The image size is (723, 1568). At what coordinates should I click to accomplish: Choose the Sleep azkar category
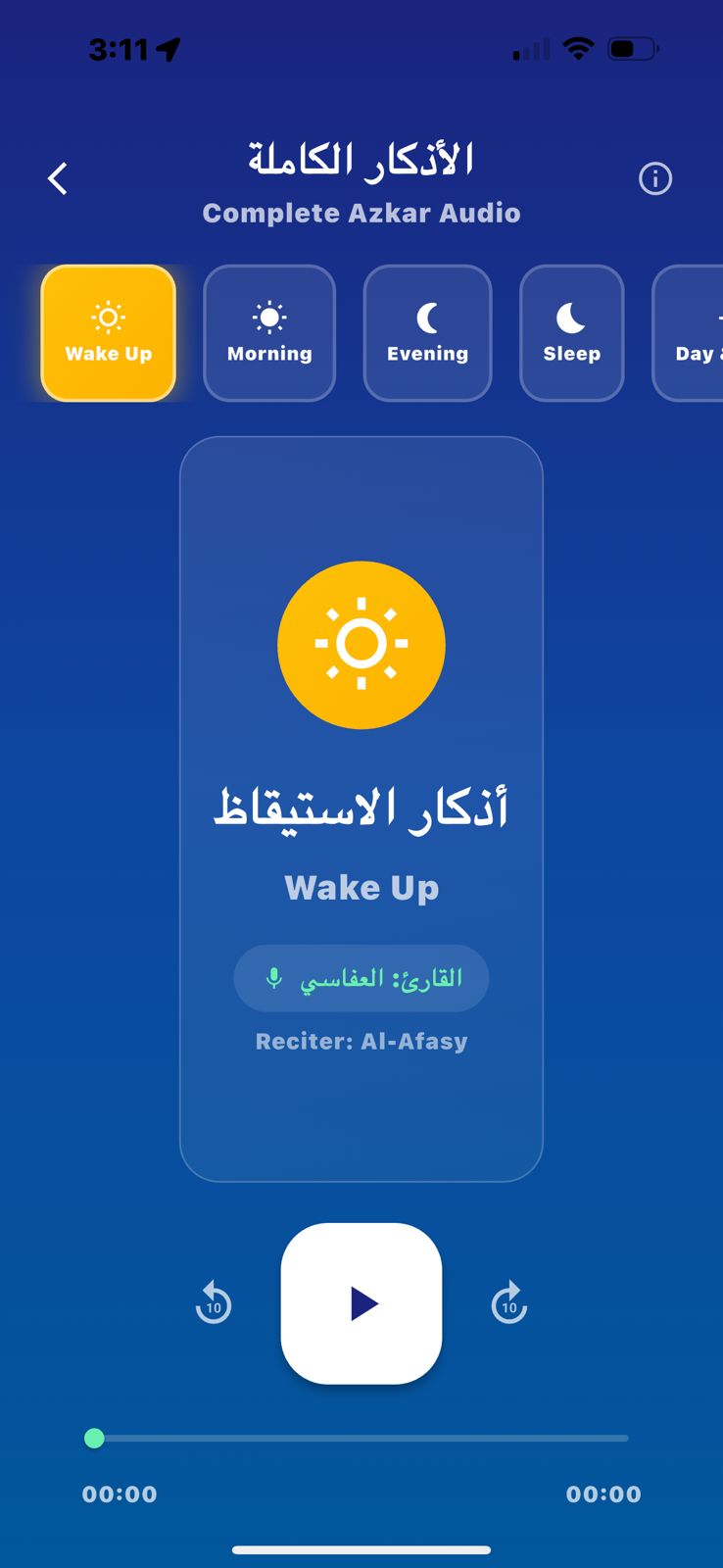[x=571, y=333]
